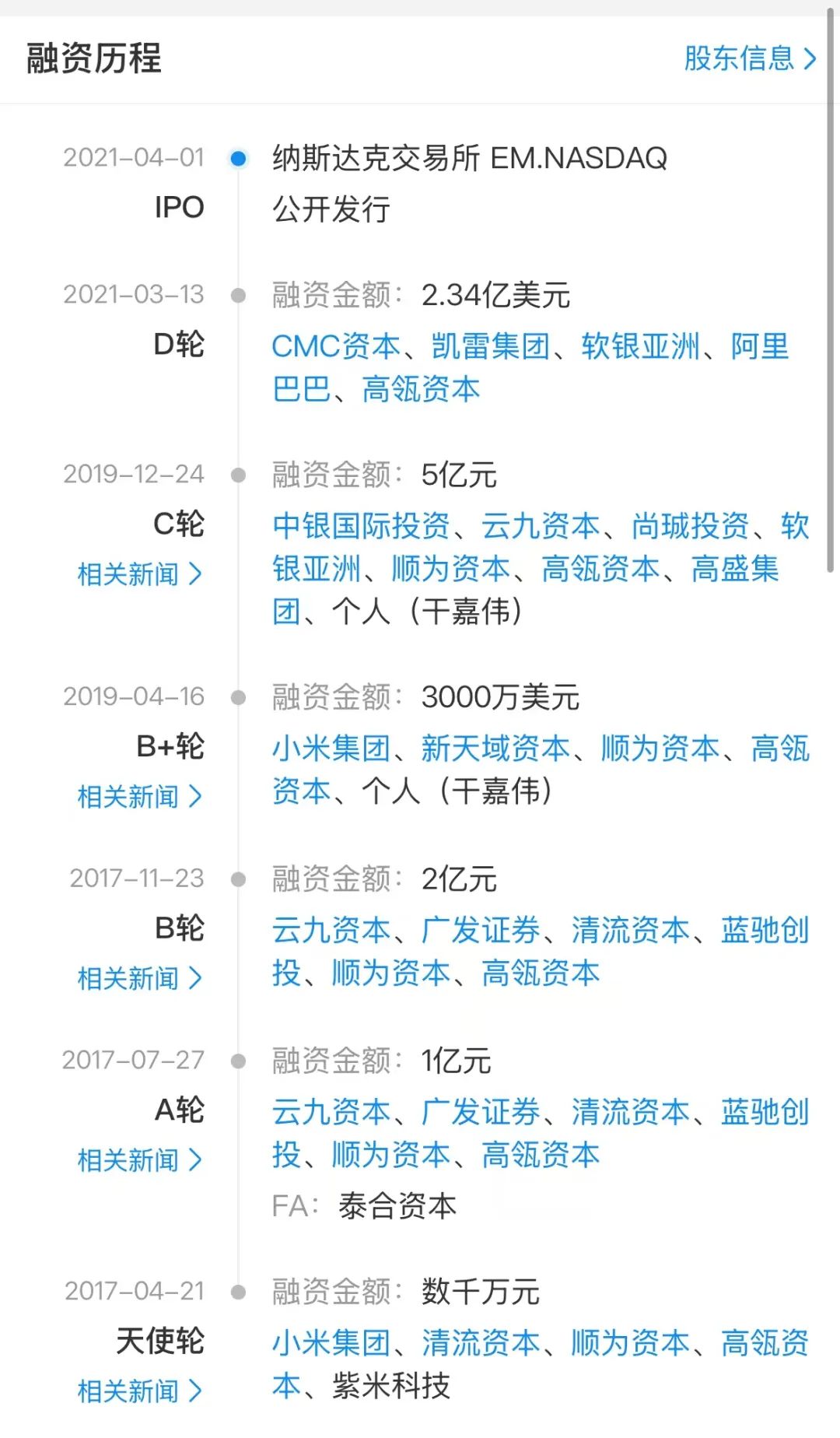Open 新天域资本 in the B+轮 round

(495, 749)
